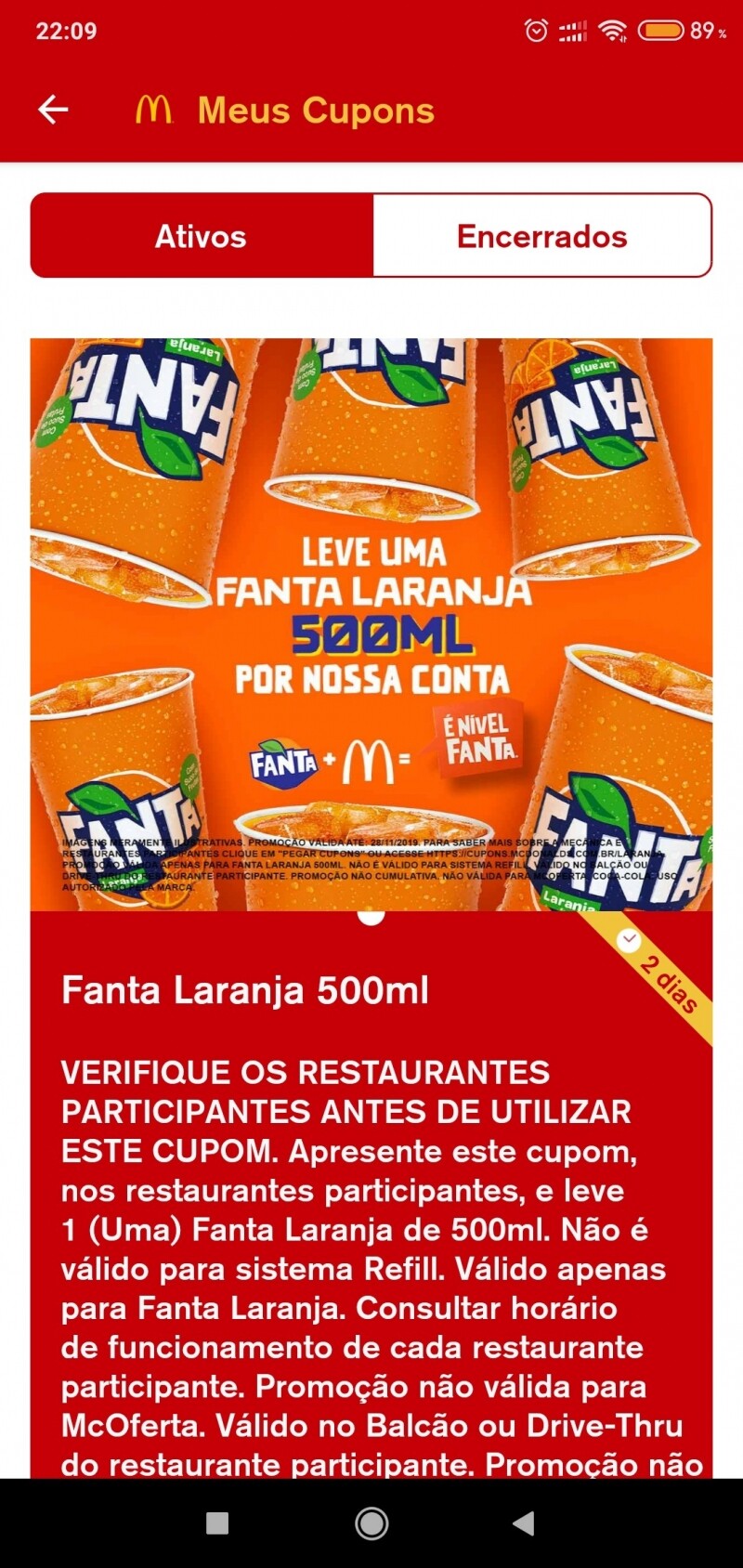Tap the system home button
The width and height of the screenshot is (743, 1568).
(x=371, y=1523)
